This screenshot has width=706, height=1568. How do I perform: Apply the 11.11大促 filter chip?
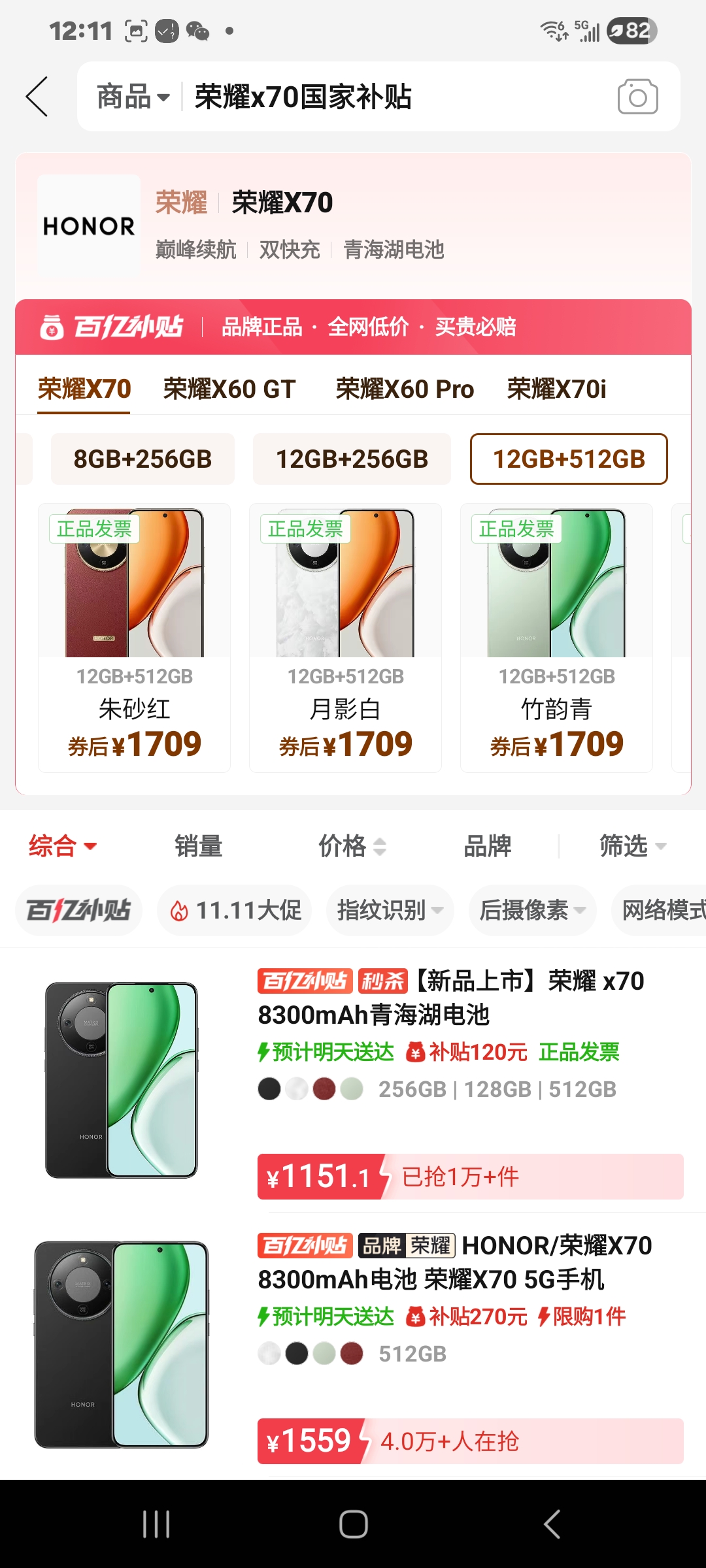coord(235,910)
